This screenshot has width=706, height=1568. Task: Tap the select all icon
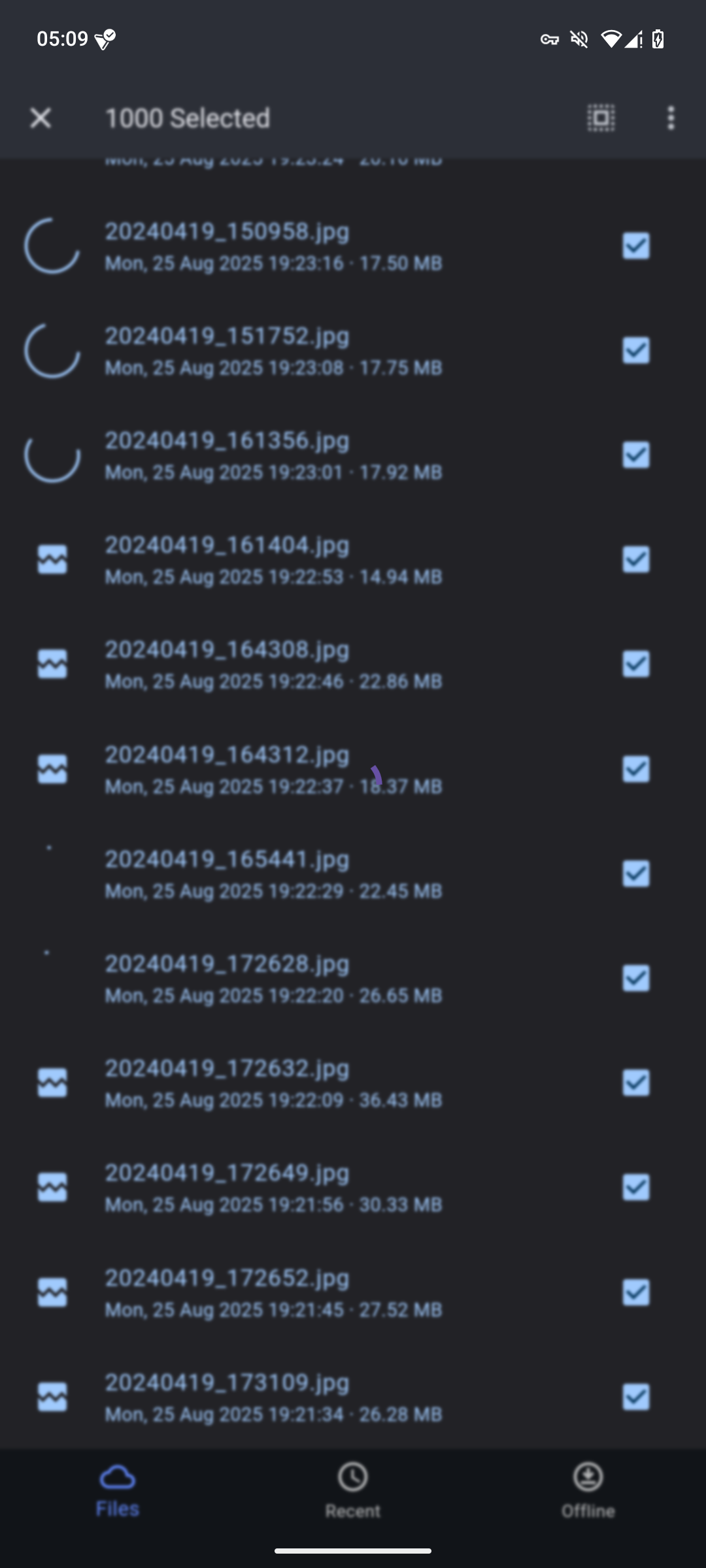601,118
